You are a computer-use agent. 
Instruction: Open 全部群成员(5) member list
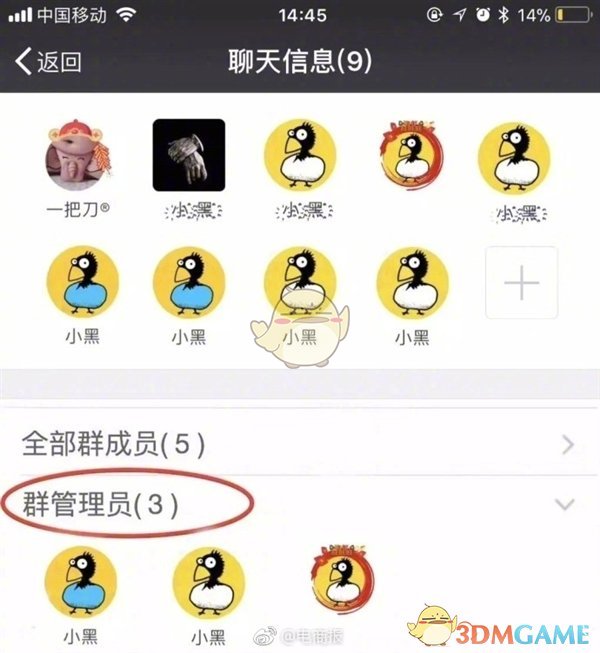click(x=300, y=443)
